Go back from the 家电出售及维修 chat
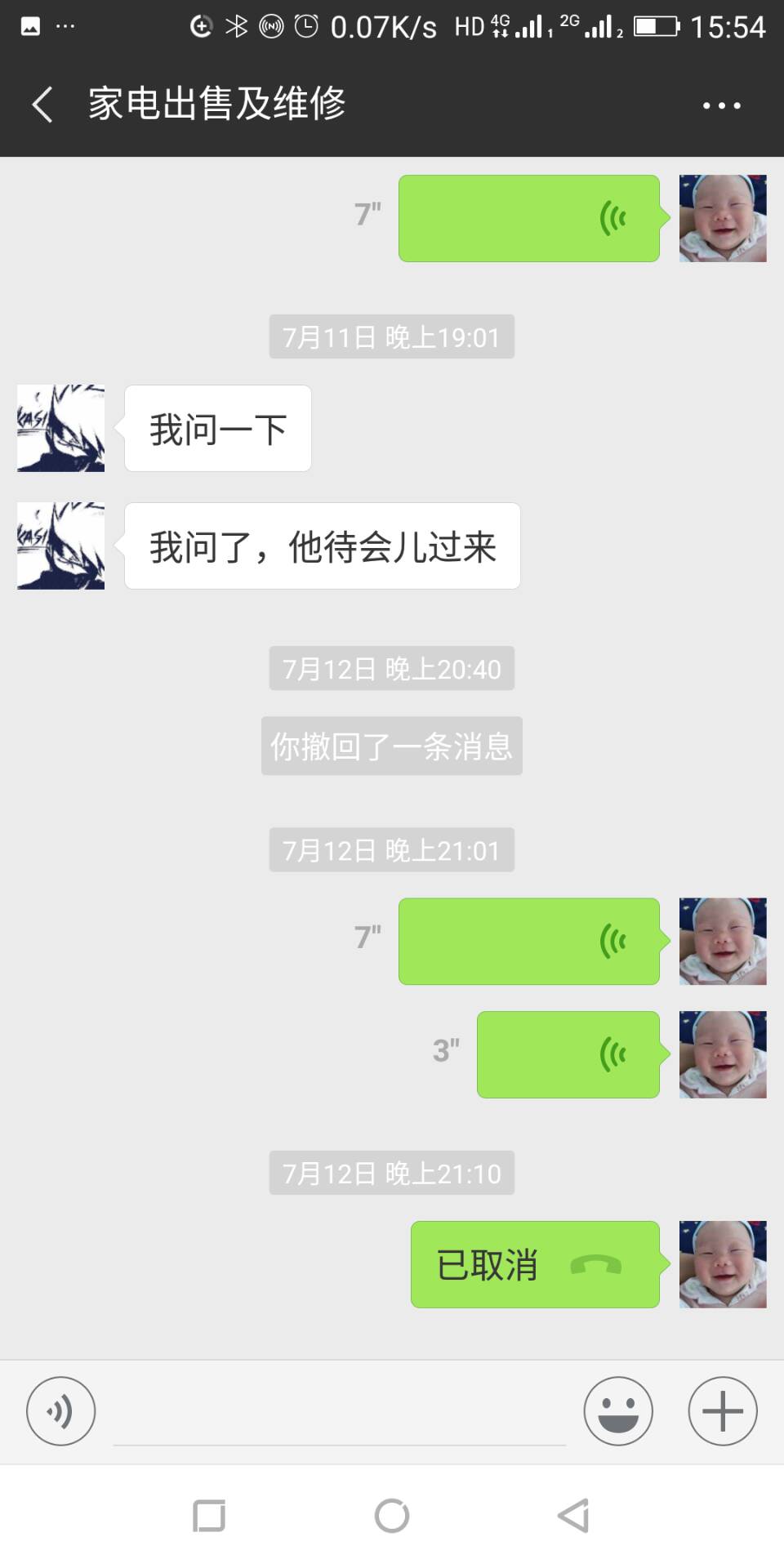The image size is (784, 1568). (42, 105)
